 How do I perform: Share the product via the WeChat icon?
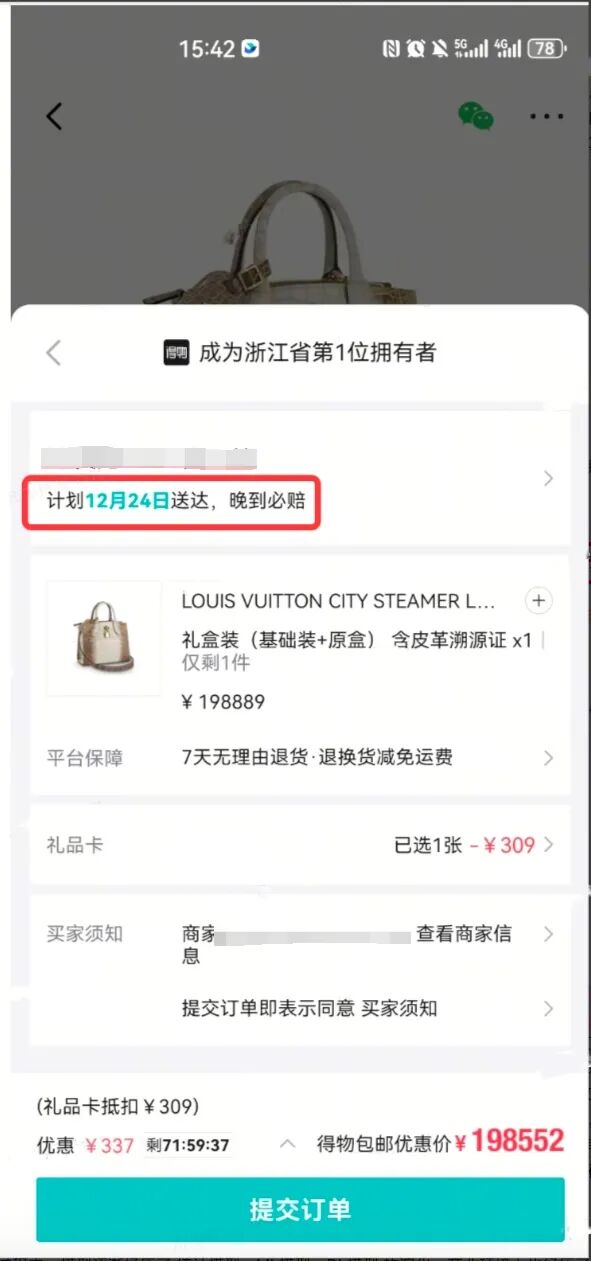(476, 116)
